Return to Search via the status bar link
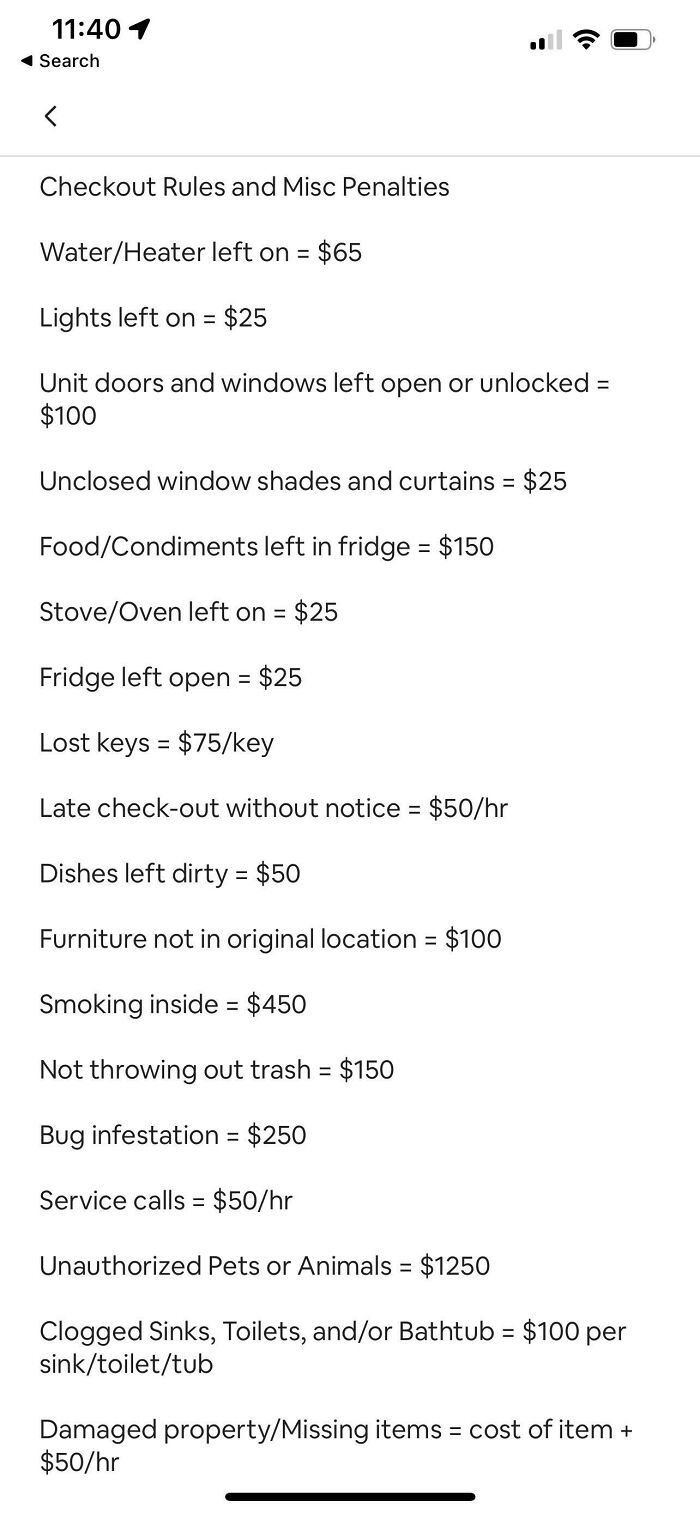 [x=60, y=61]
